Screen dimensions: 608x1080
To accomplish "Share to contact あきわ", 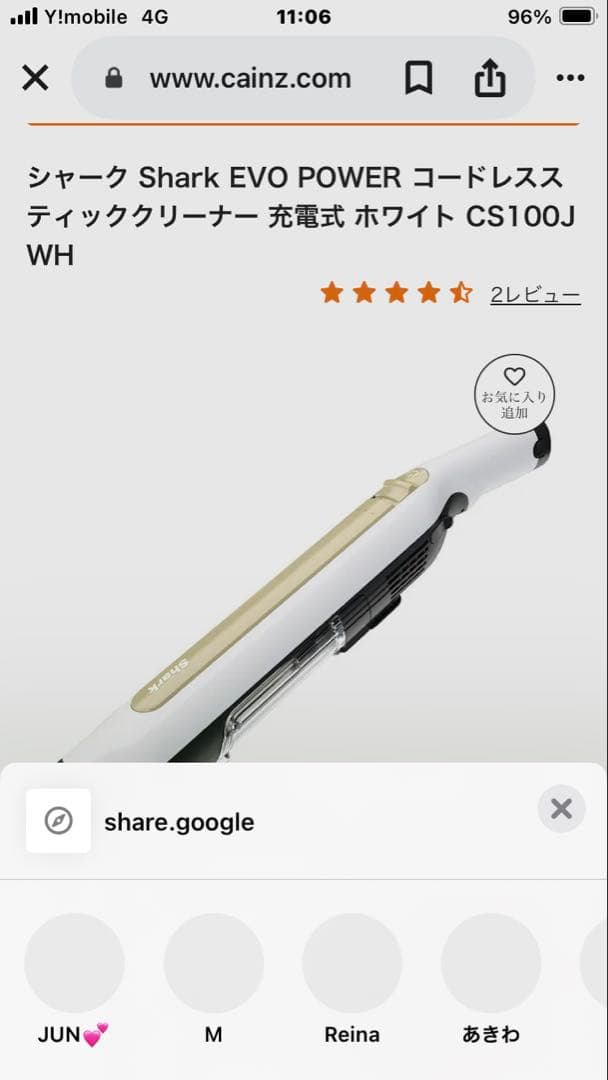I will tap(491, 963).
